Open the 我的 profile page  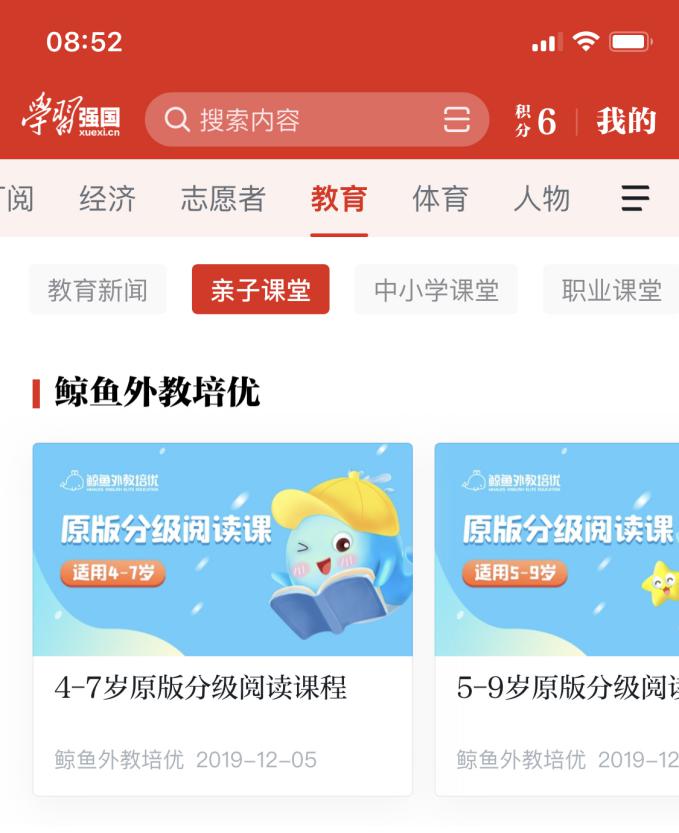click(x=626, y=121)
